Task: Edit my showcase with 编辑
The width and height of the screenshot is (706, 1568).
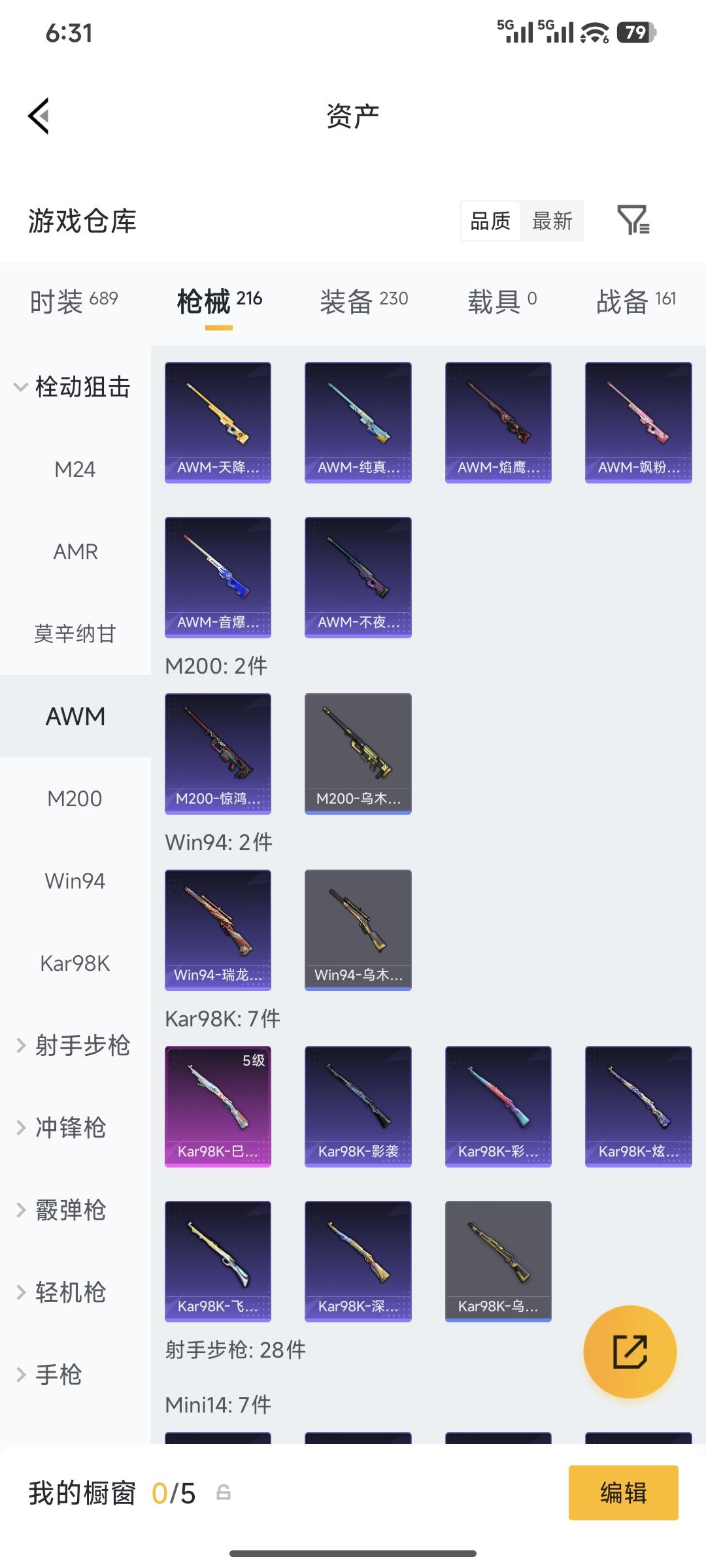Action: [623, 1493]
